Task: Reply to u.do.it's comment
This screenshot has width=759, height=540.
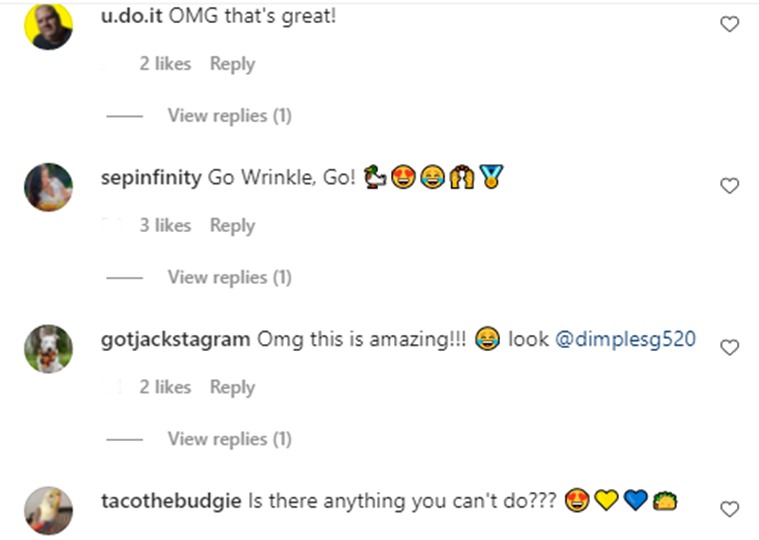Action: 232,64
